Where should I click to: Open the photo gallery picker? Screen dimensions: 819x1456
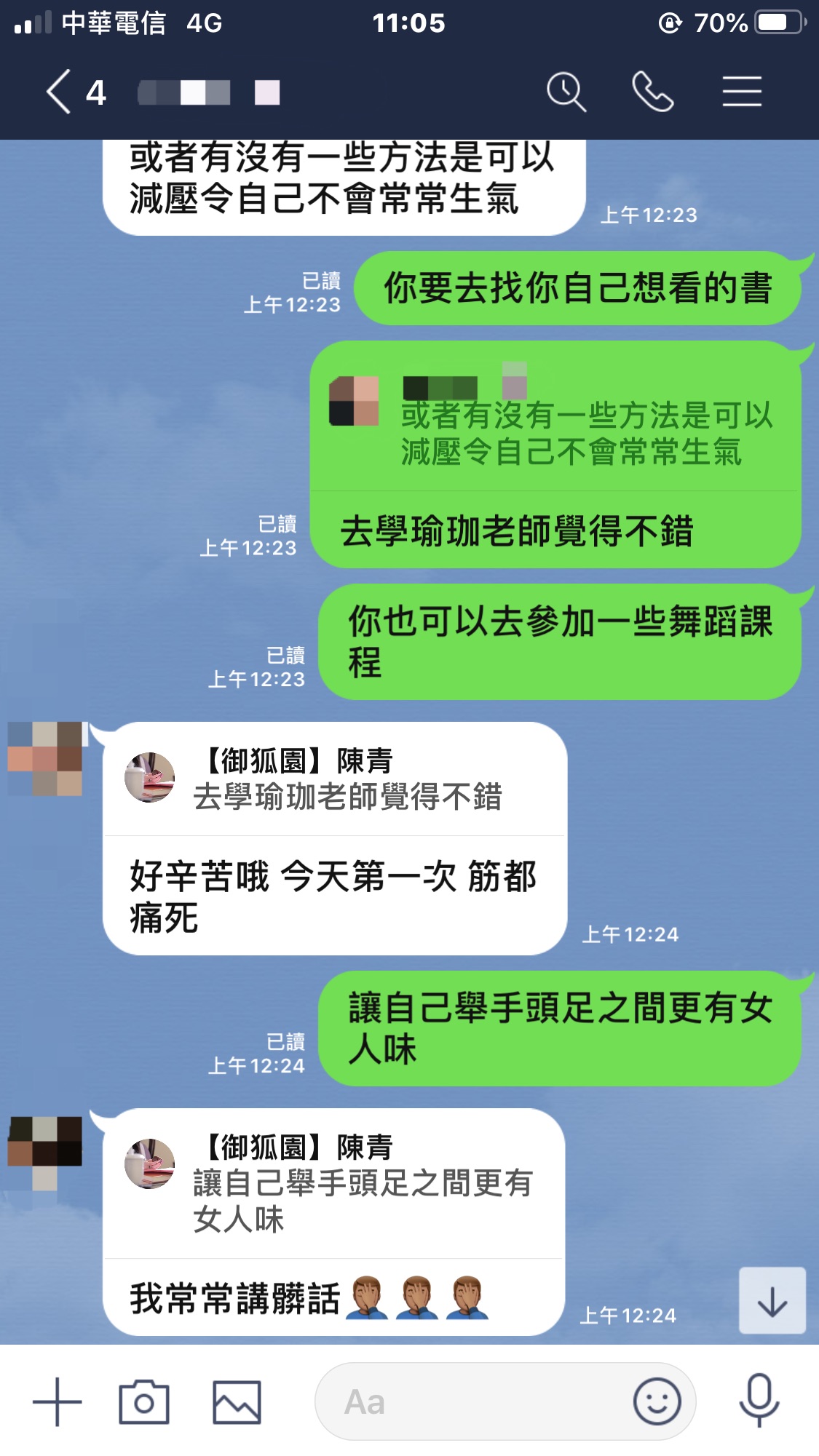click(237, 1401)
